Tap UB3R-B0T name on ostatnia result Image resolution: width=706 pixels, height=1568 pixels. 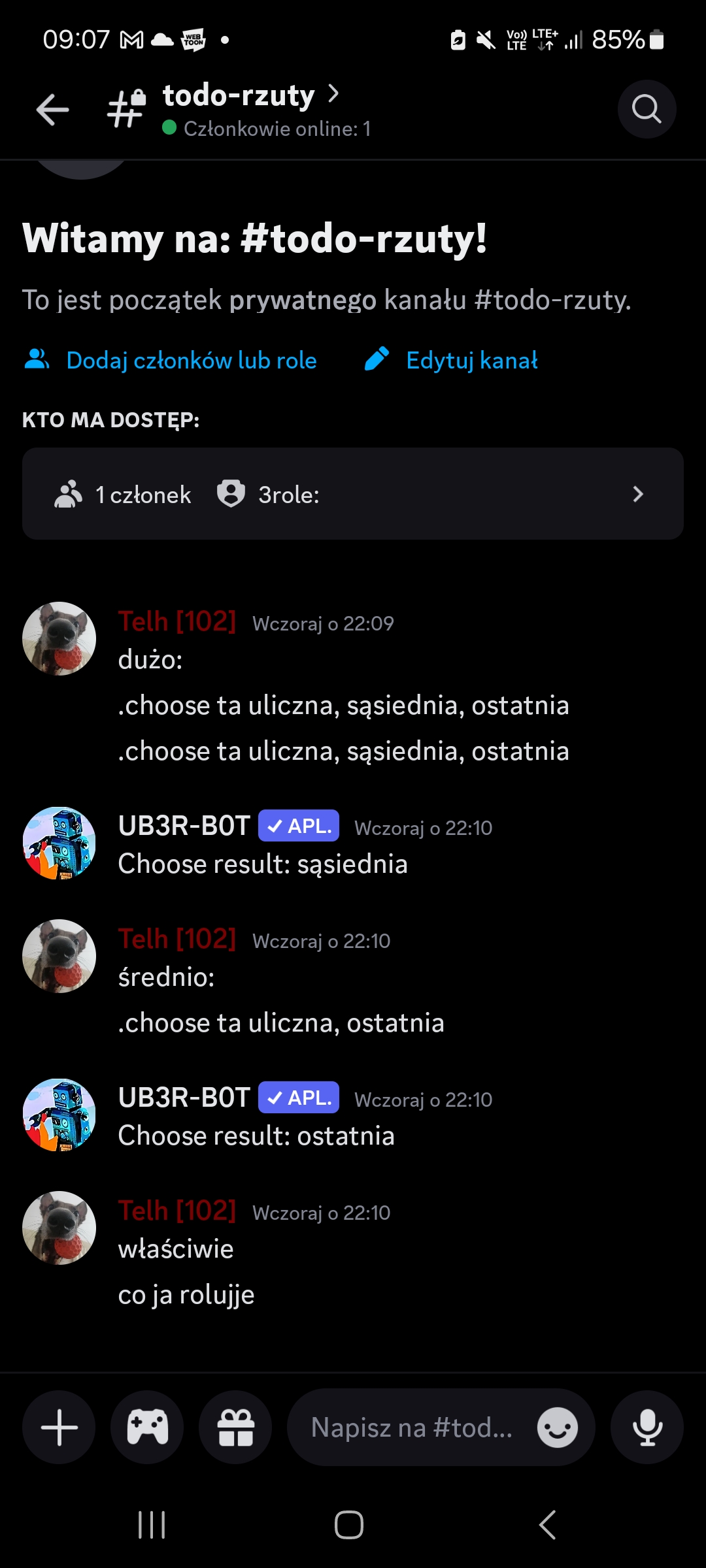click(184, 1098)
